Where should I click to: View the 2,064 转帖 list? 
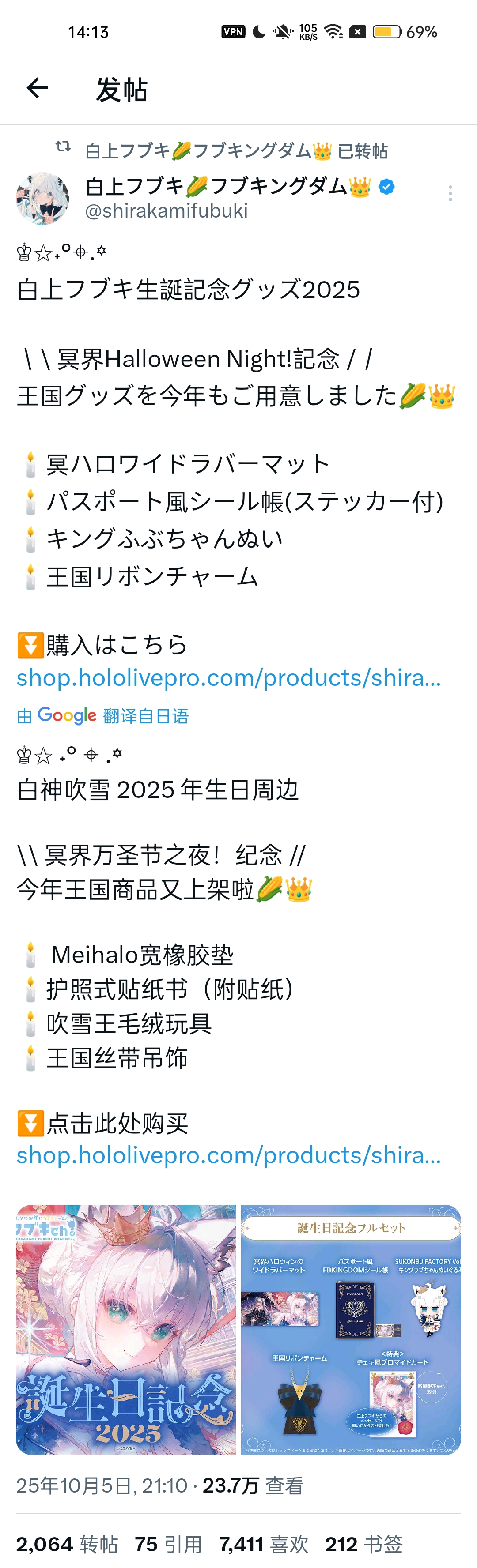tap(67, 1544)
